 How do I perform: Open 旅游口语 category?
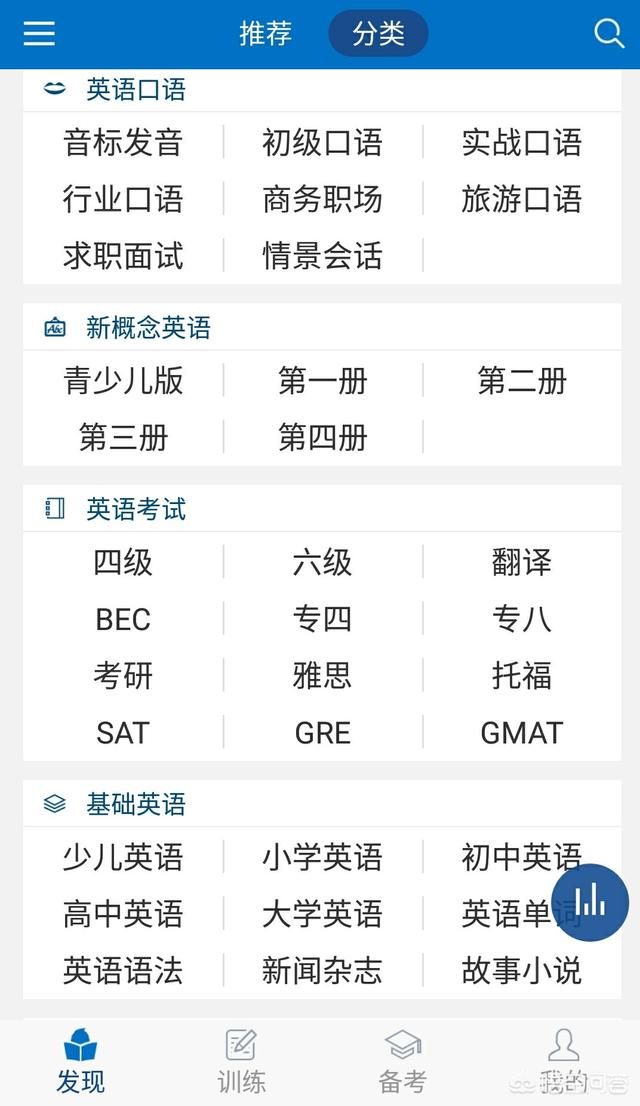click(x=521, y=199)
